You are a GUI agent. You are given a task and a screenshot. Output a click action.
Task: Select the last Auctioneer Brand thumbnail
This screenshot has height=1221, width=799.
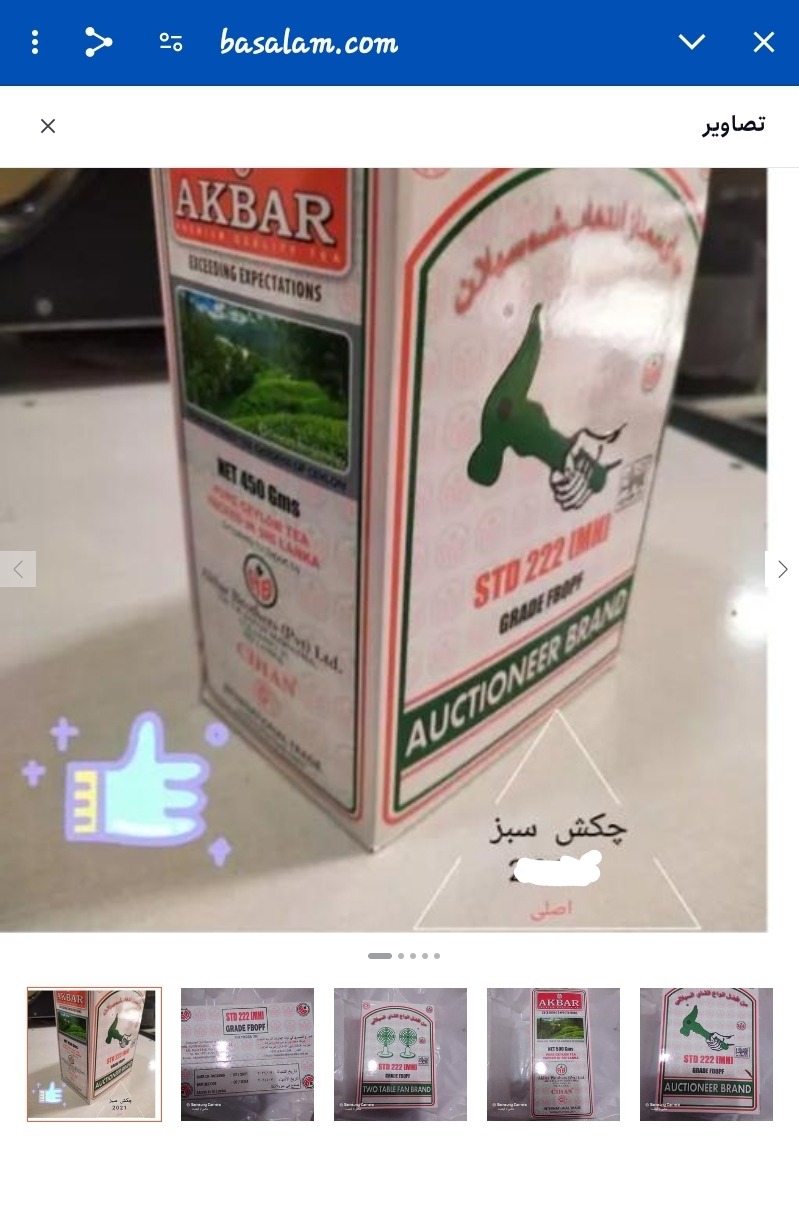click(x=706, y=1054)
